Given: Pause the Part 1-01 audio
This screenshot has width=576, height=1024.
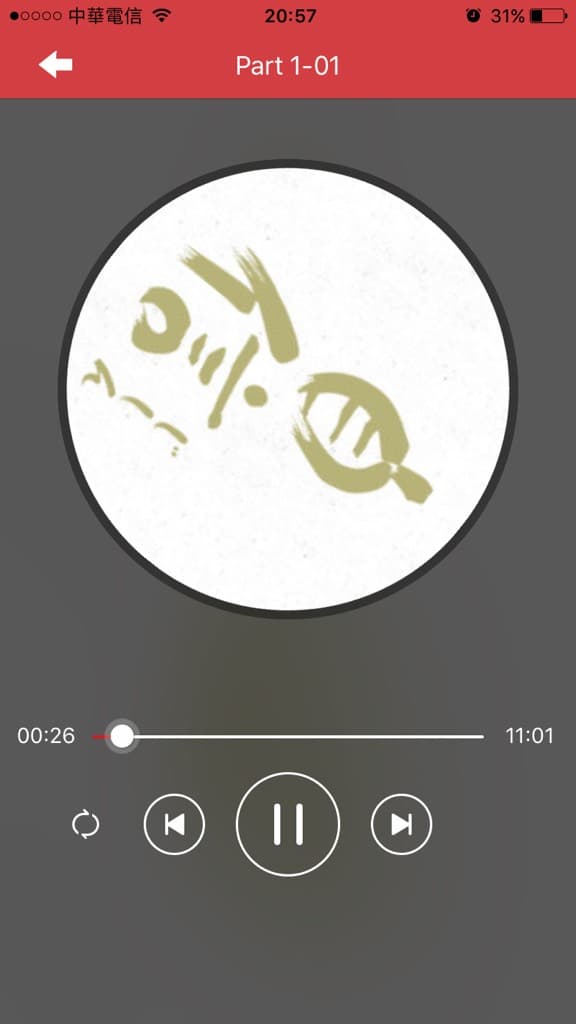Looking at the screenshot, I should point(288,824).
